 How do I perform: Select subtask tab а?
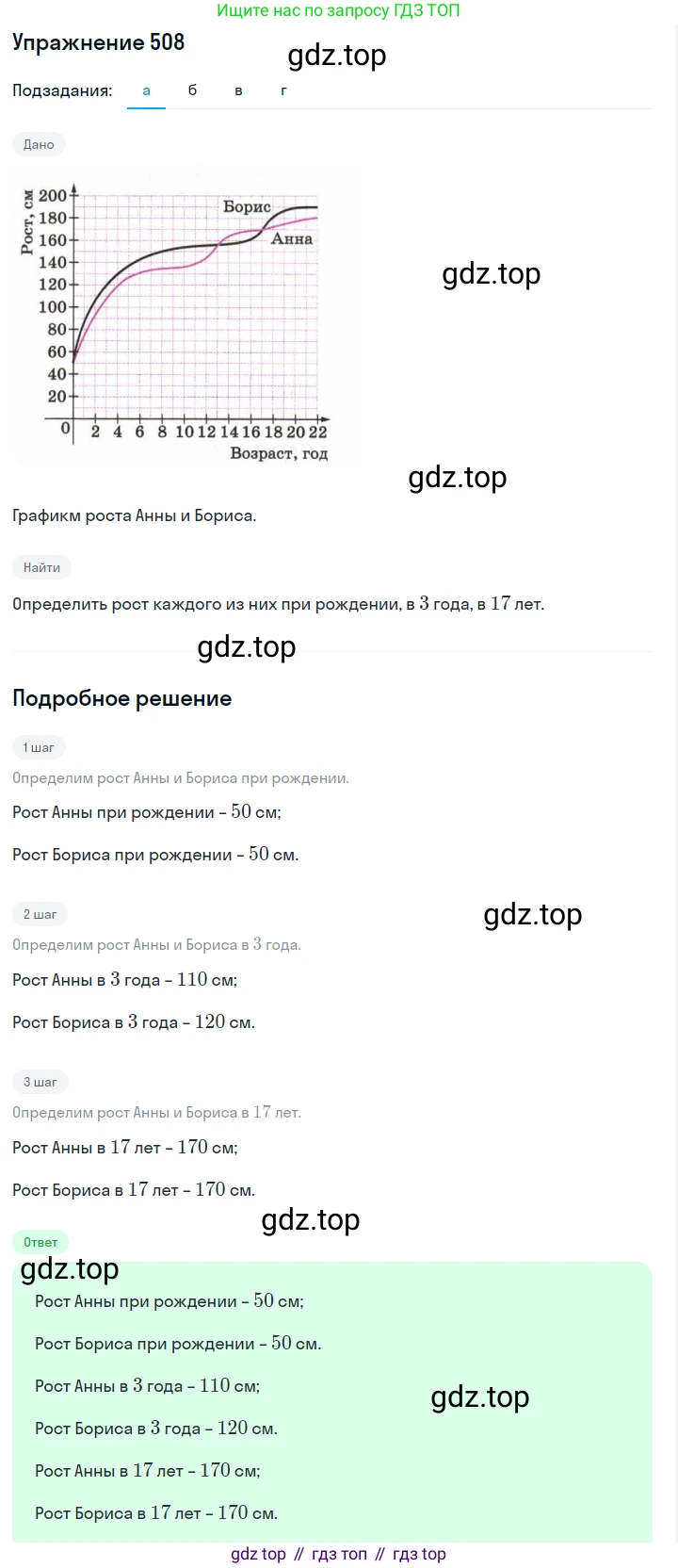point(146,91)
